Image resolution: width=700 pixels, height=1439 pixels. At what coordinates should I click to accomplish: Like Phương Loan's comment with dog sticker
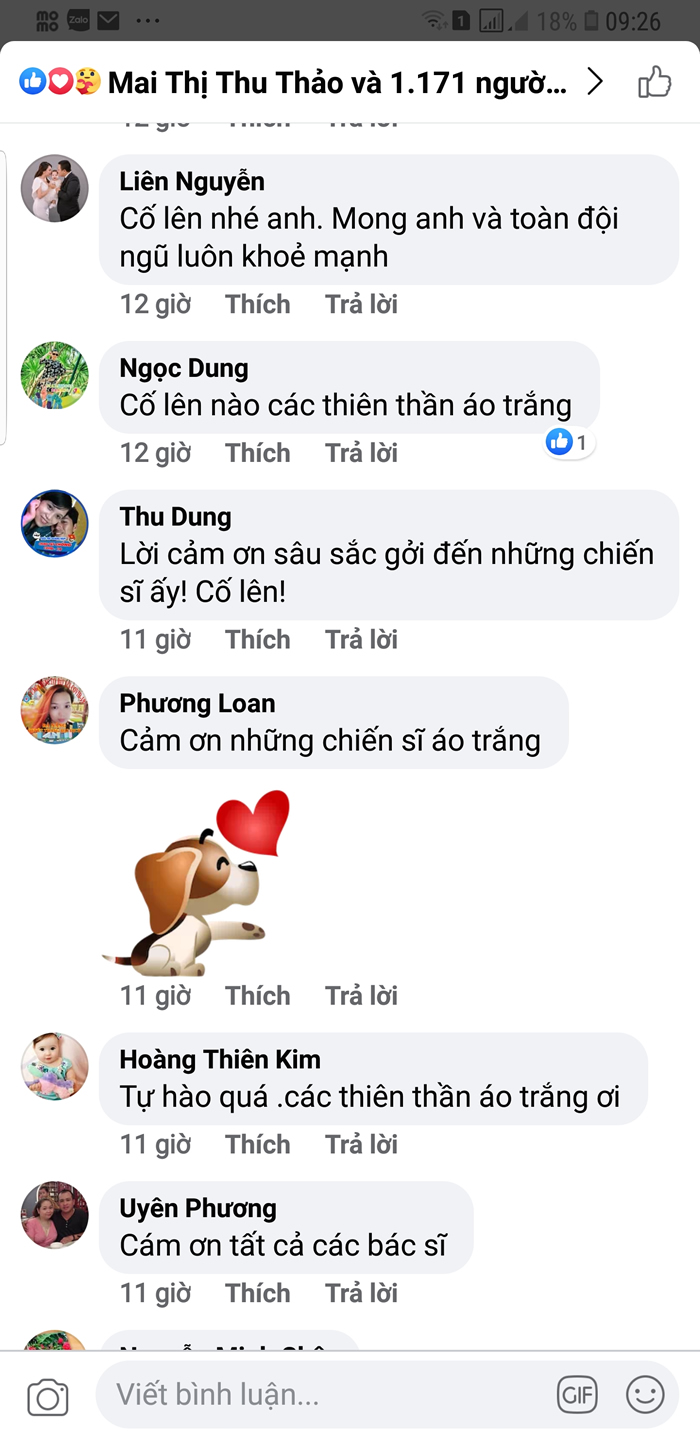pos(257,995)
